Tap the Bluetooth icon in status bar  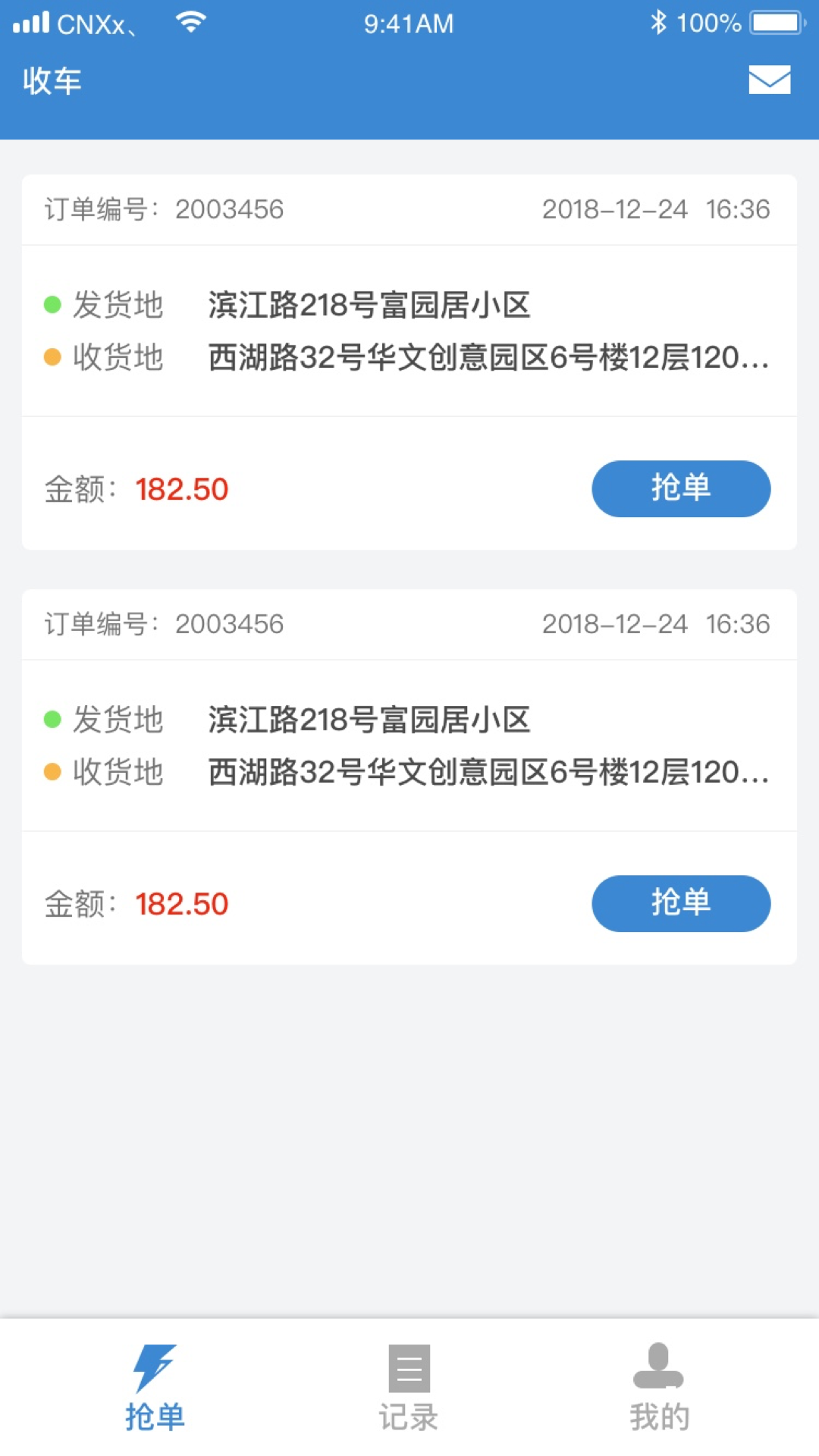coord(659,23)
